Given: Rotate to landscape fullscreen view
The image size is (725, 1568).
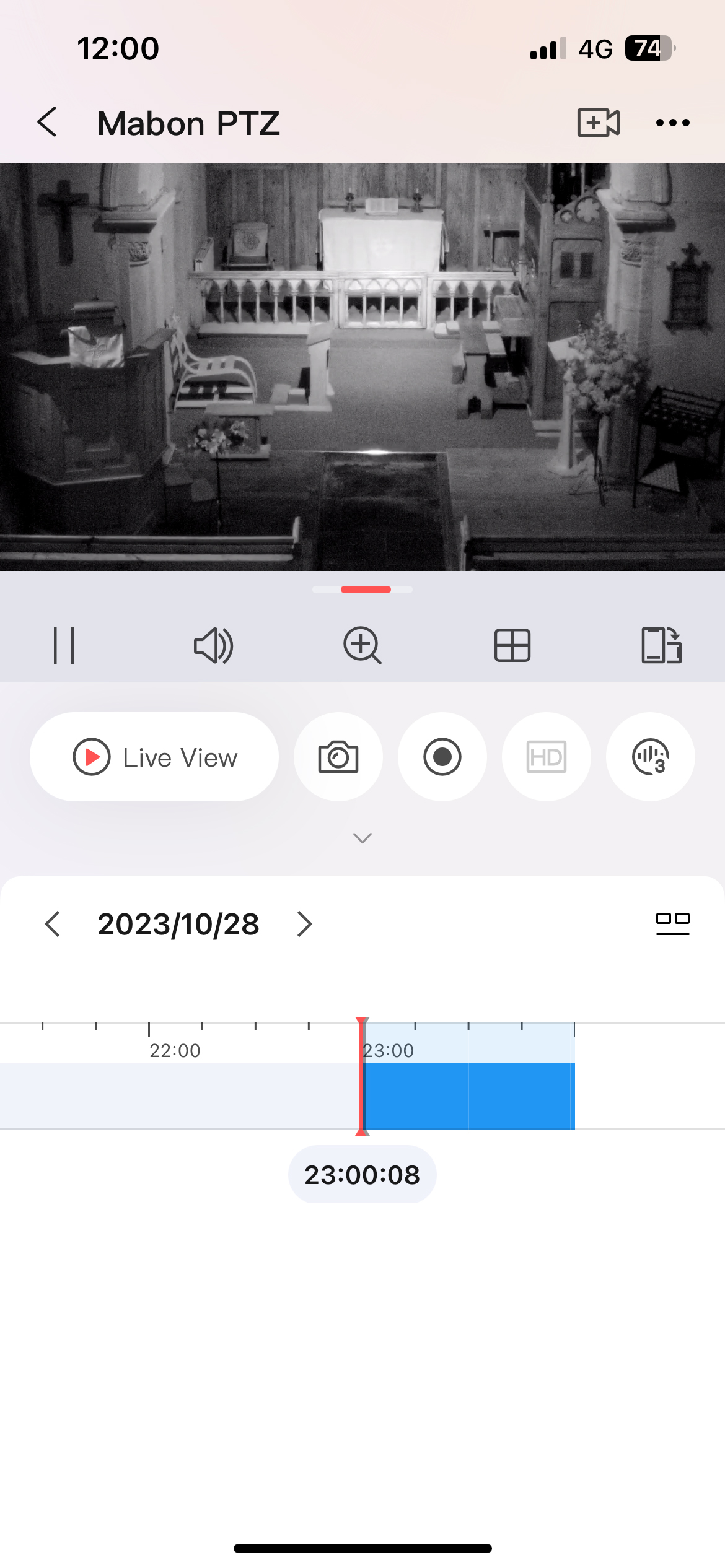Looking at the screenshot, I should [x=661, y=645].
